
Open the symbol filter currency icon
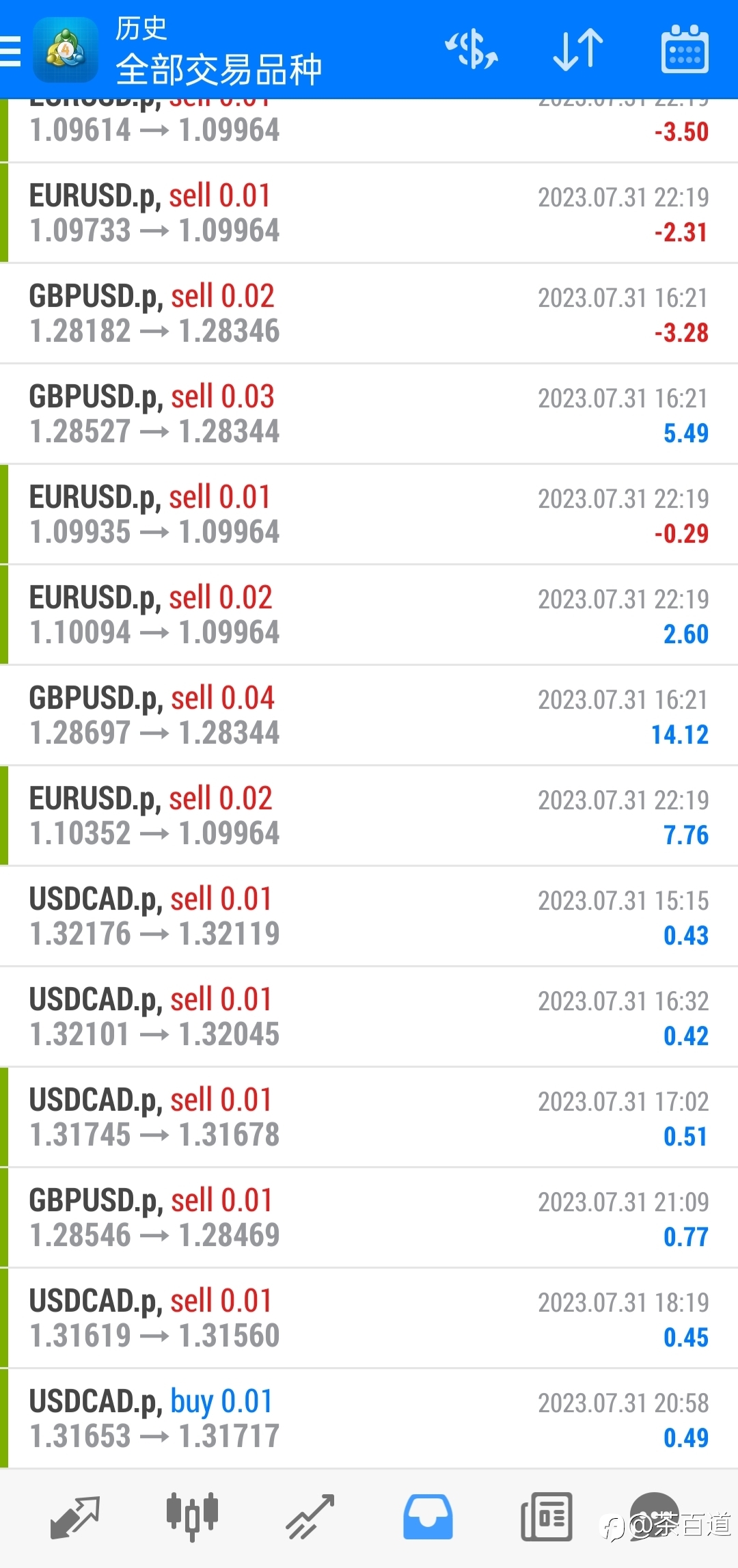[471, 49]
